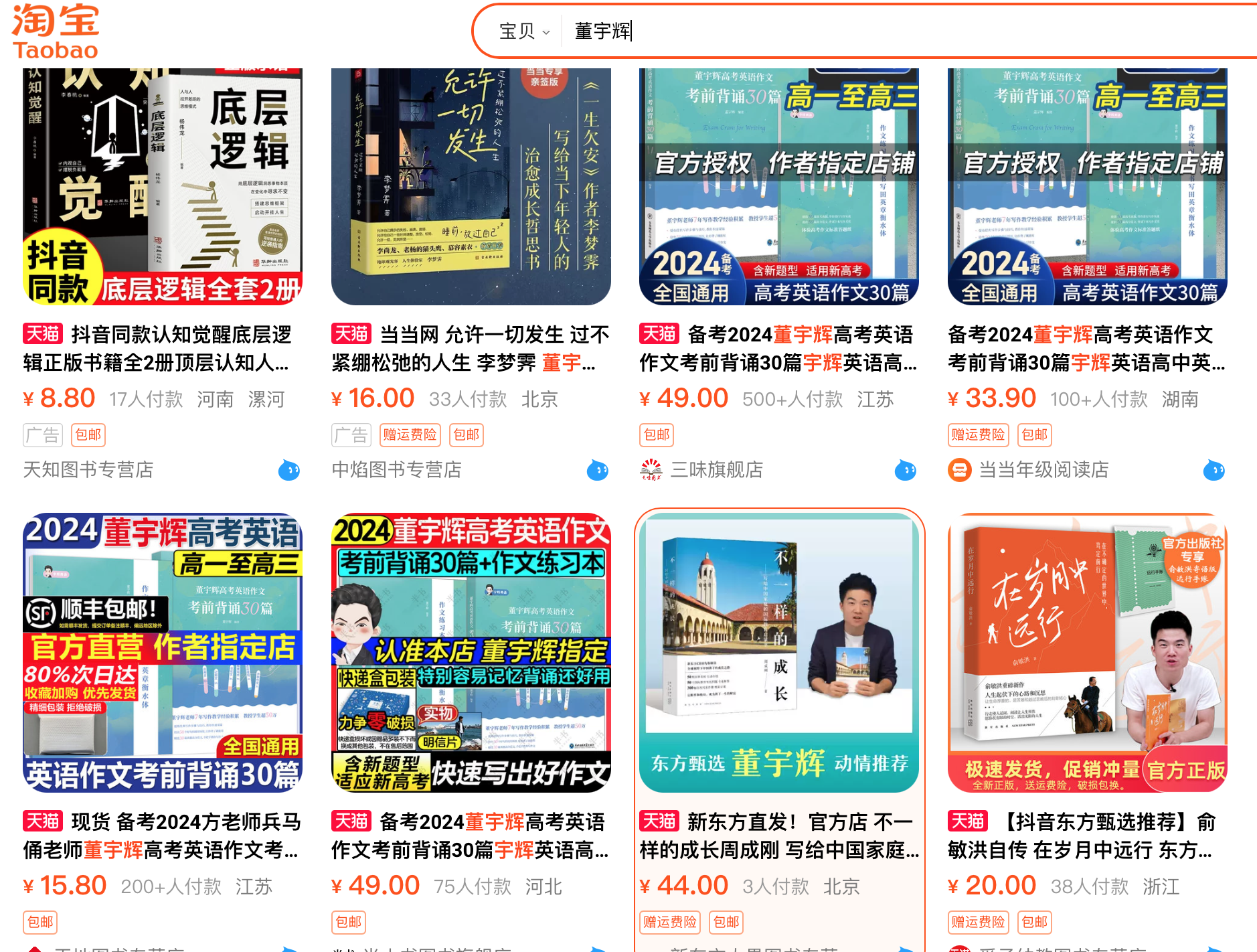
Task: Go to the 当当年级阅读店 store page
Action: point(1043,470)
